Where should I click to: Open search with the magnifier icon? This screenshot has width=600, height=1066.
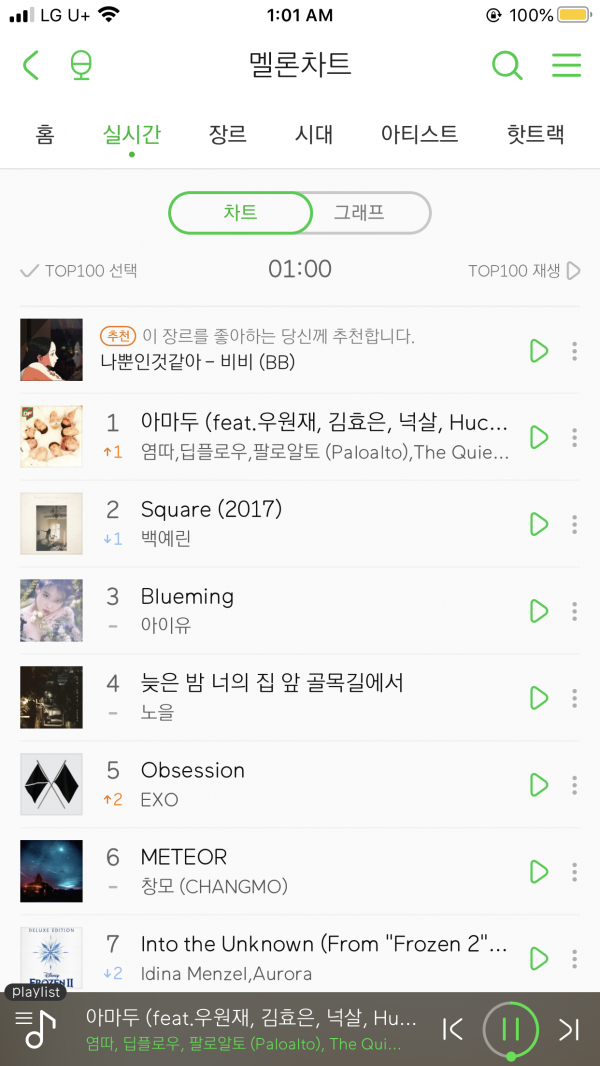(x=507, y=66)
